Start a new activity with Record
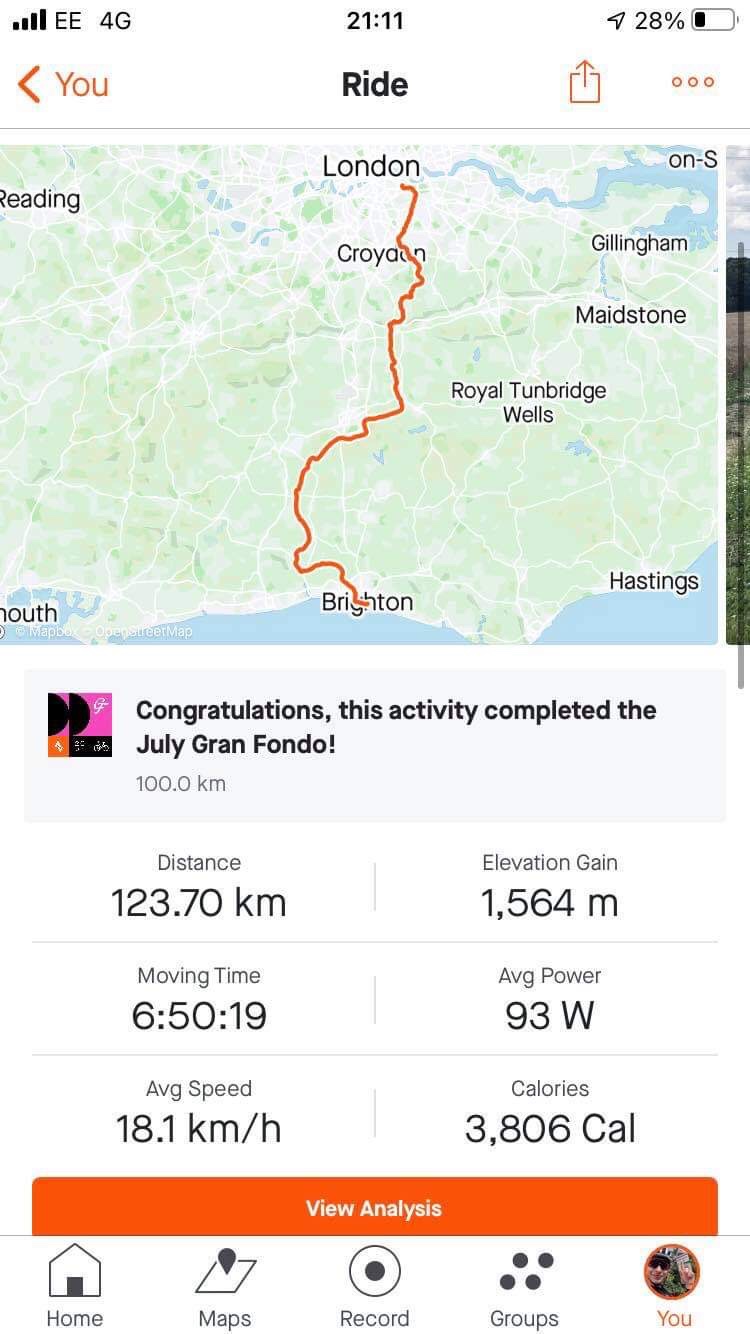Screen dimensions: 750x1334 [x=375, y=1286]
